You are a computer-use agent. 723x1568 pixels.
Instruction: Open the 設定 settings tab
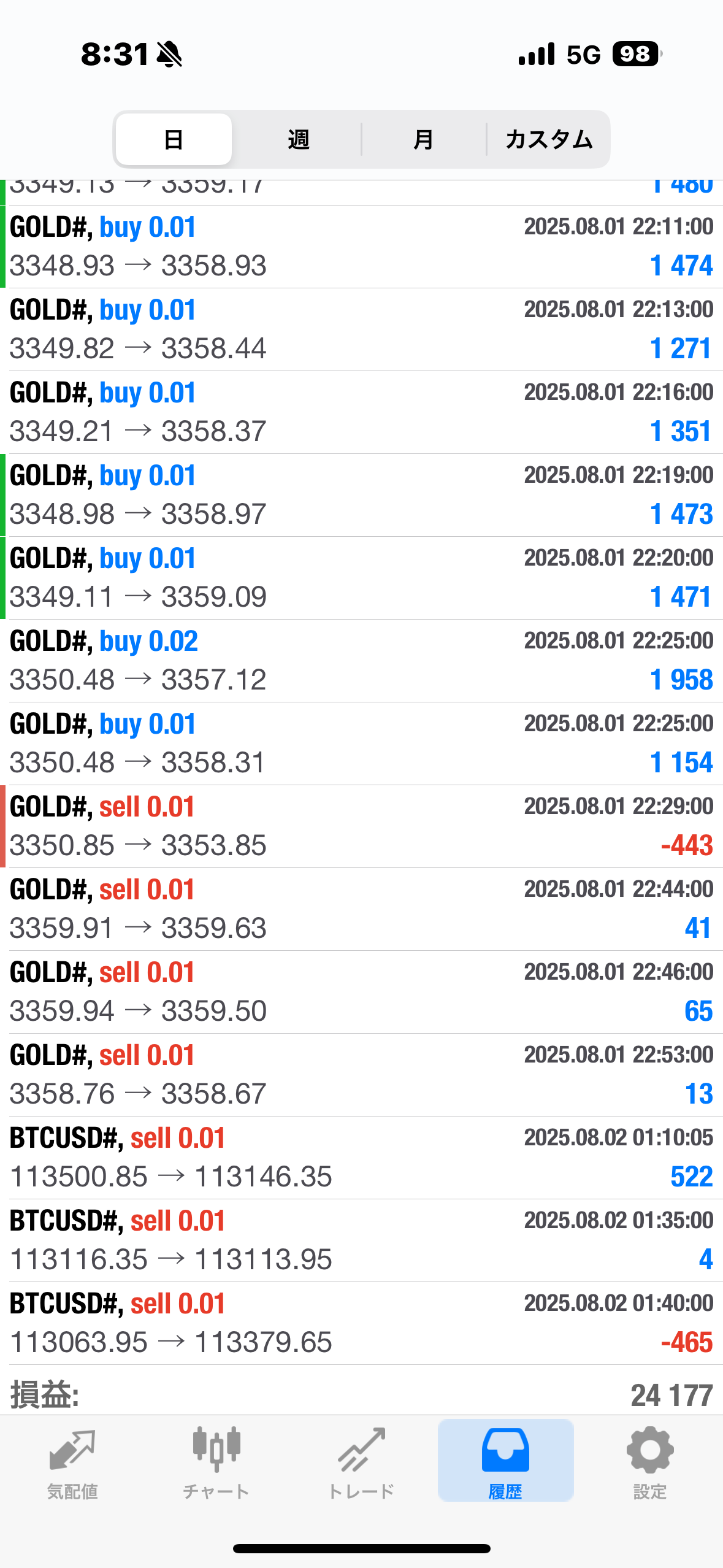pos(649,1462)
